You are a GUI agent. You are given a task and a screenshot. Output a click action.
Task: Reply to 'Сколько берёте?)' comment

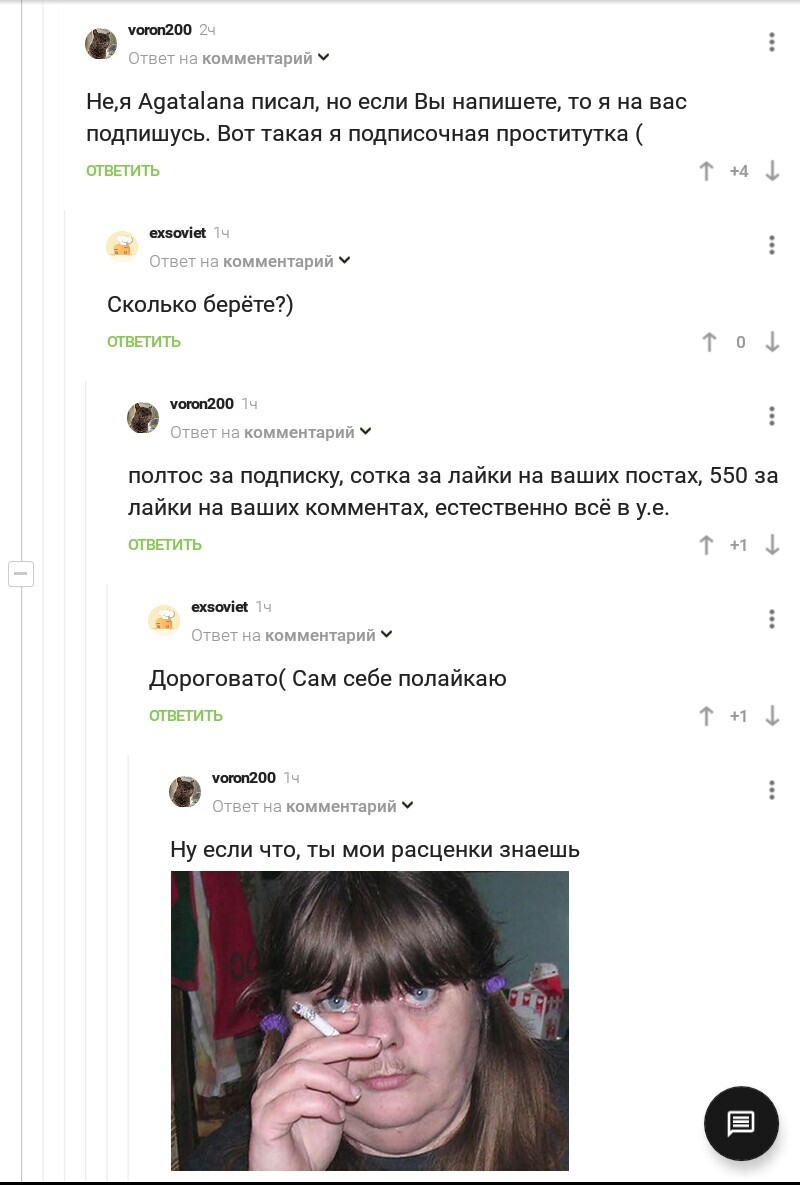[x=144, y=342]
